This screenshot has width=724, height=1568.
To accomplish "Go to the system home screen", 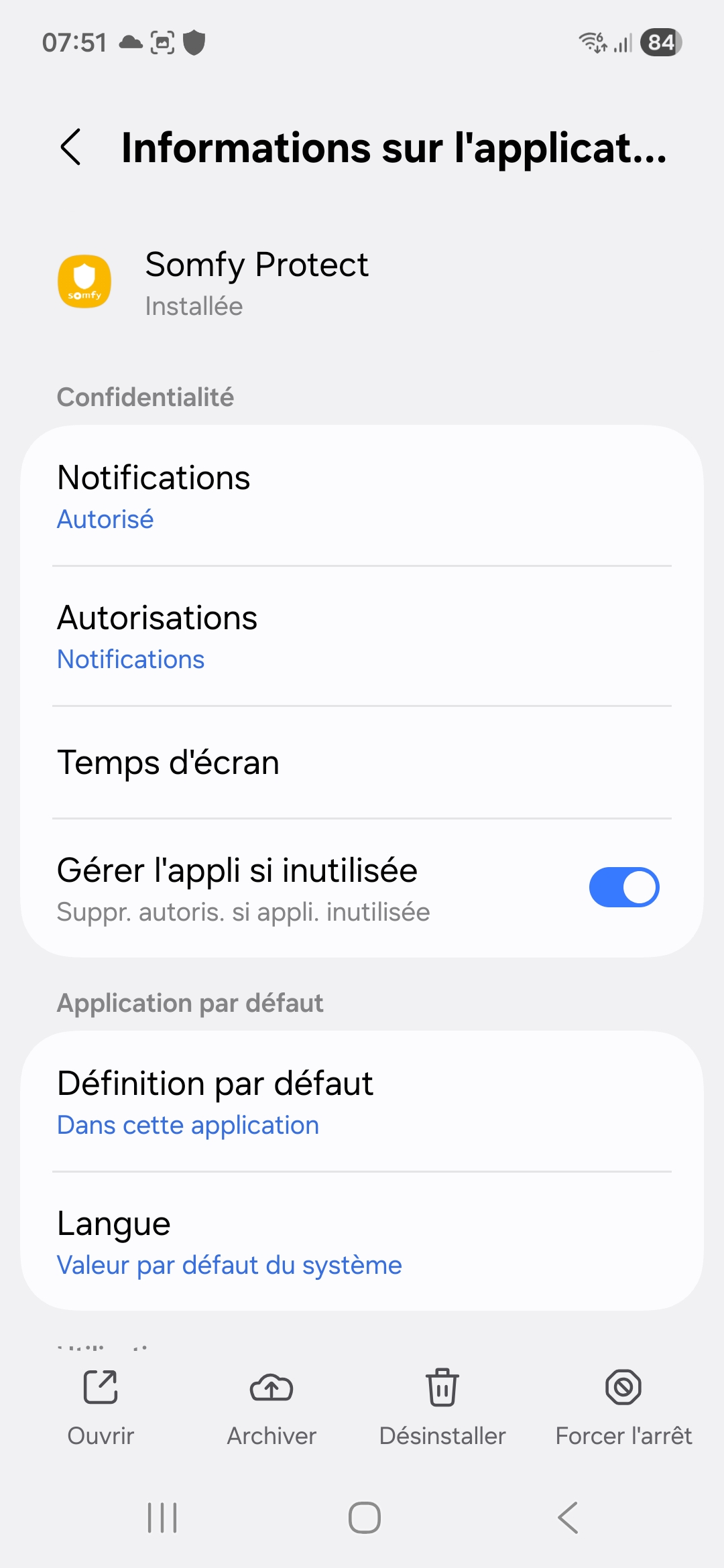I will (364, 1518).
